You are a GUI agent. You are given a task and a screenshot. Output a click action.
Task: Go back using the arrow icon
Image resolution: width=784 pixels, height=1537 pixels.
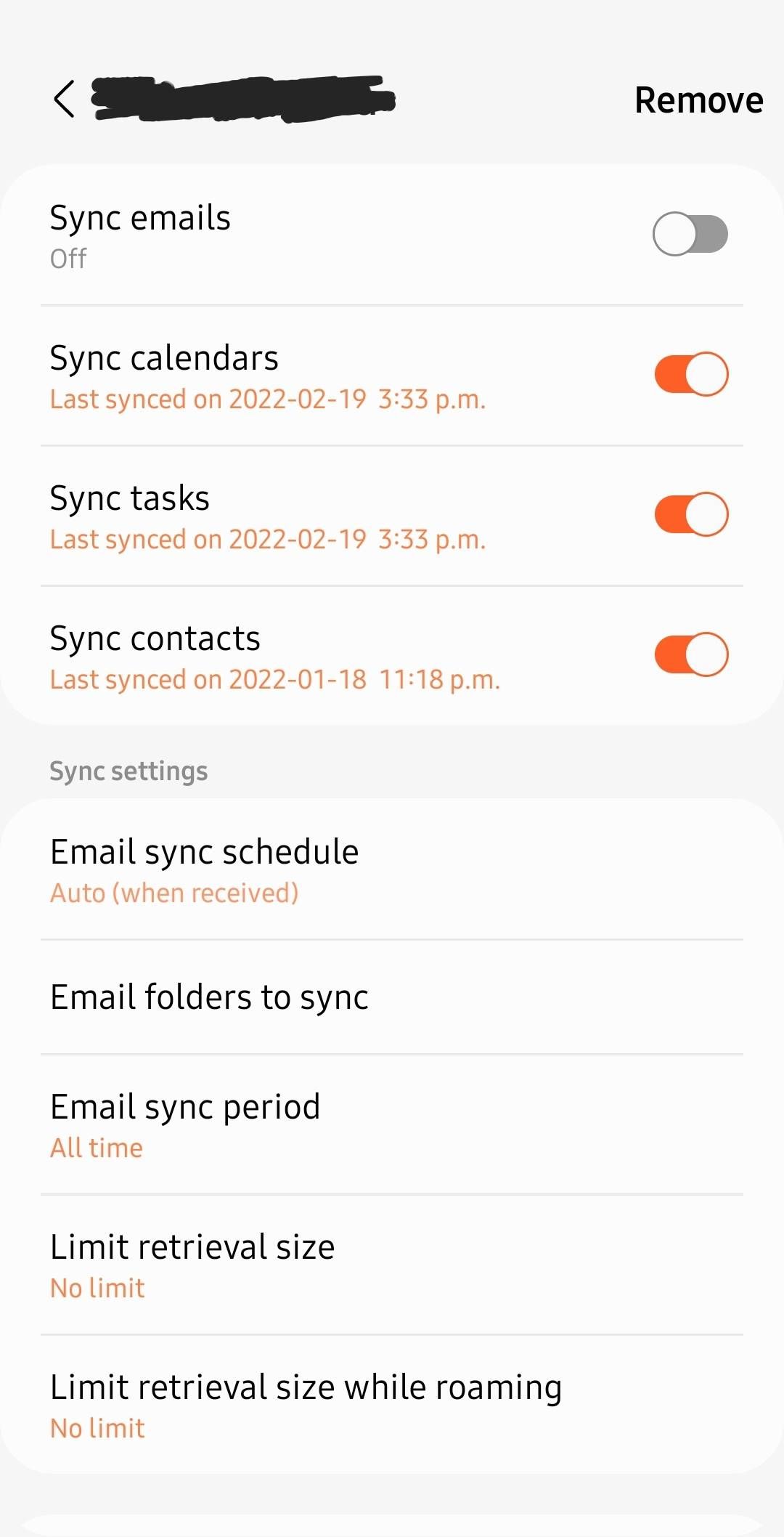[64, 99]
